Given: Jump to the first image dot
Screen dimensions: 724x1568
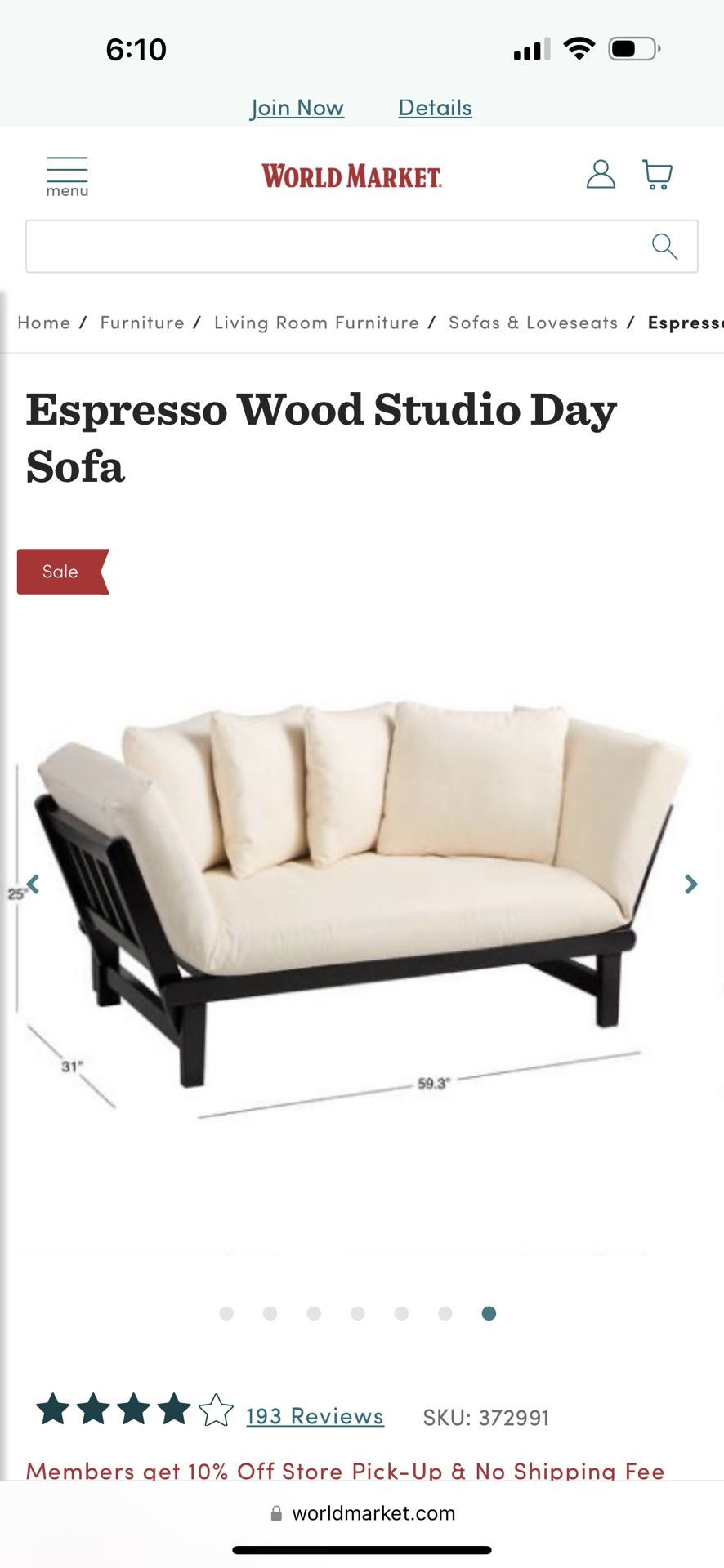Looking at the screenshot, I should click(x=226, y=1313).
